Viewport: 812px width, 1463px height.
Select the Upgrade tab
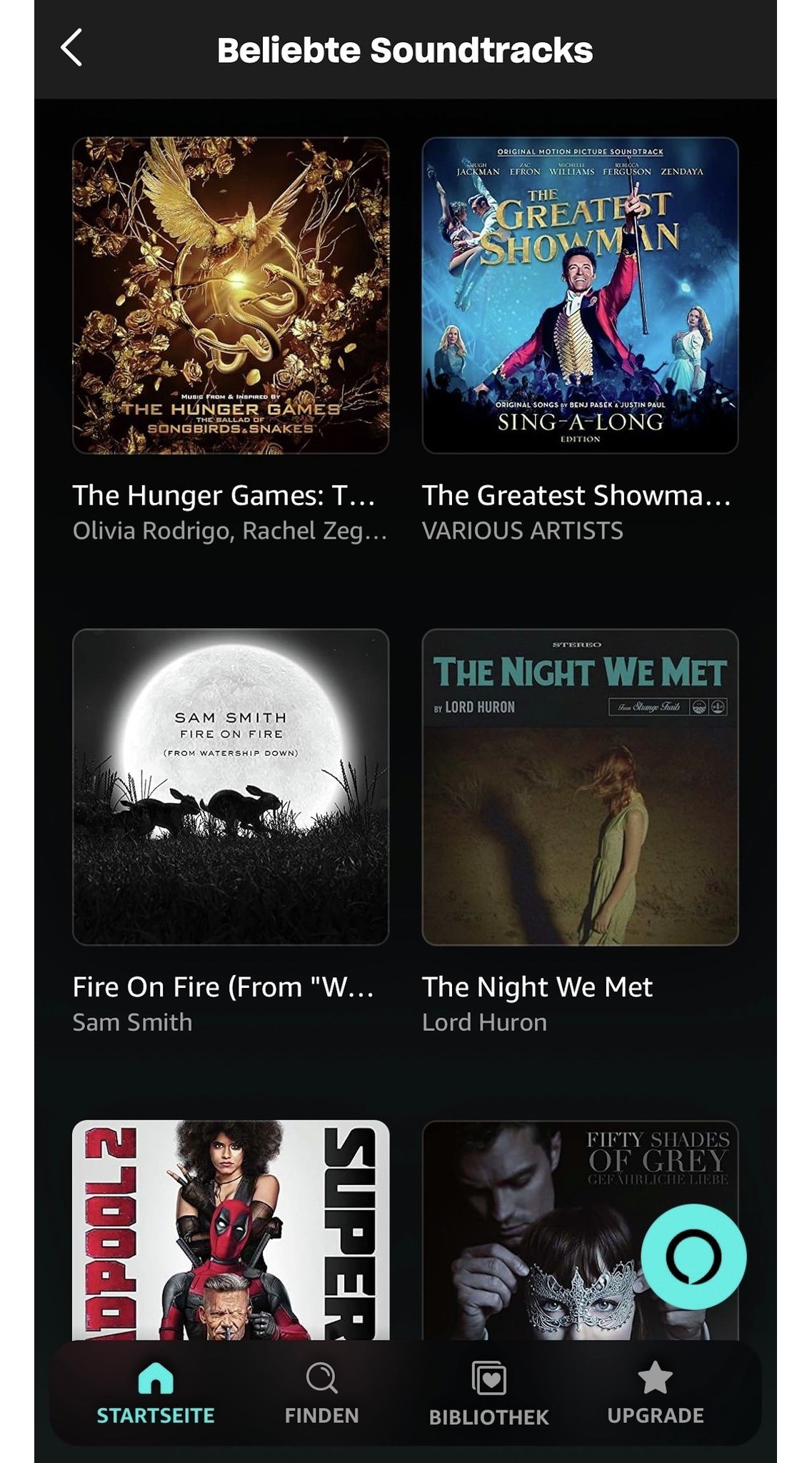coord(655,1392)
